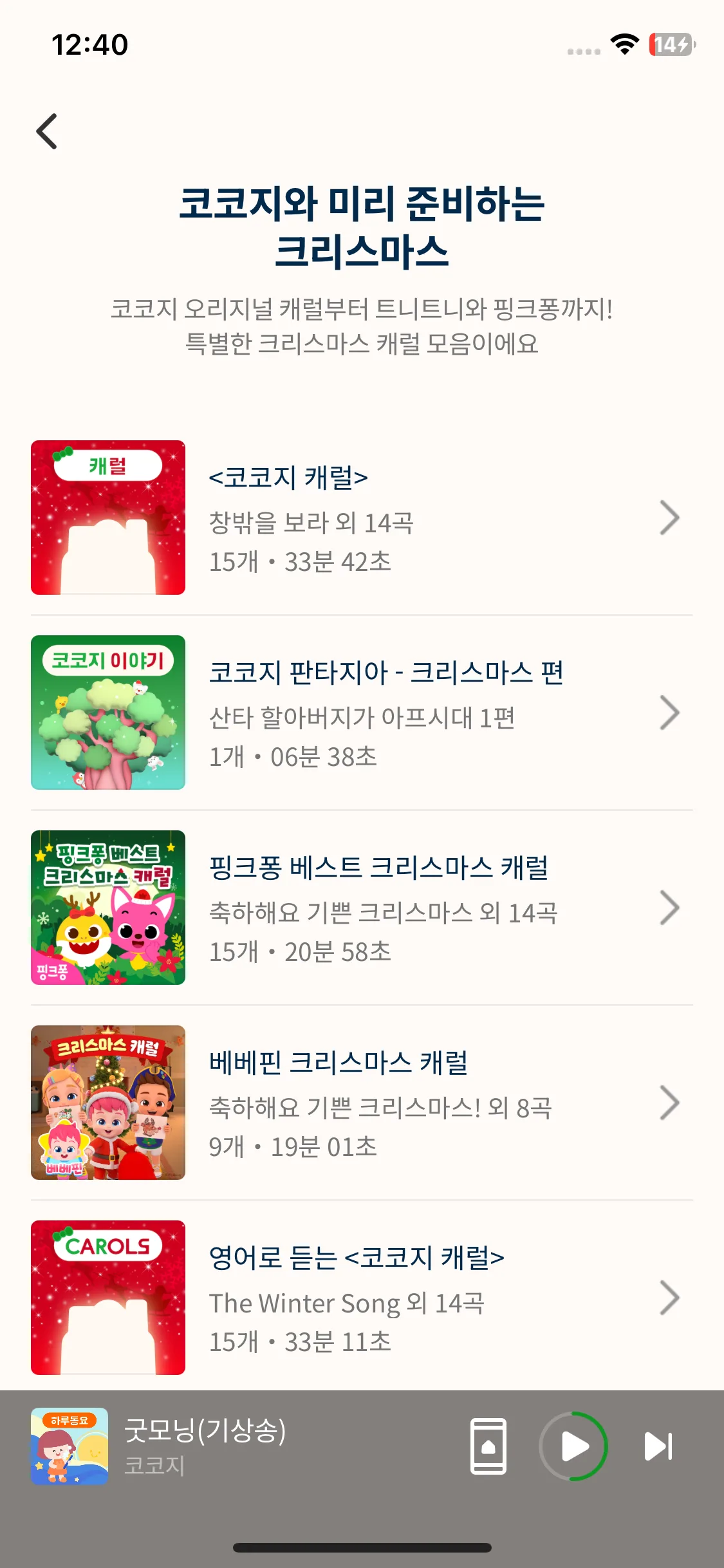This screenshot has height=1568, width=724.
Task: Open 코코지 판타지아 - 크리스마스 편
Action: 360,713
